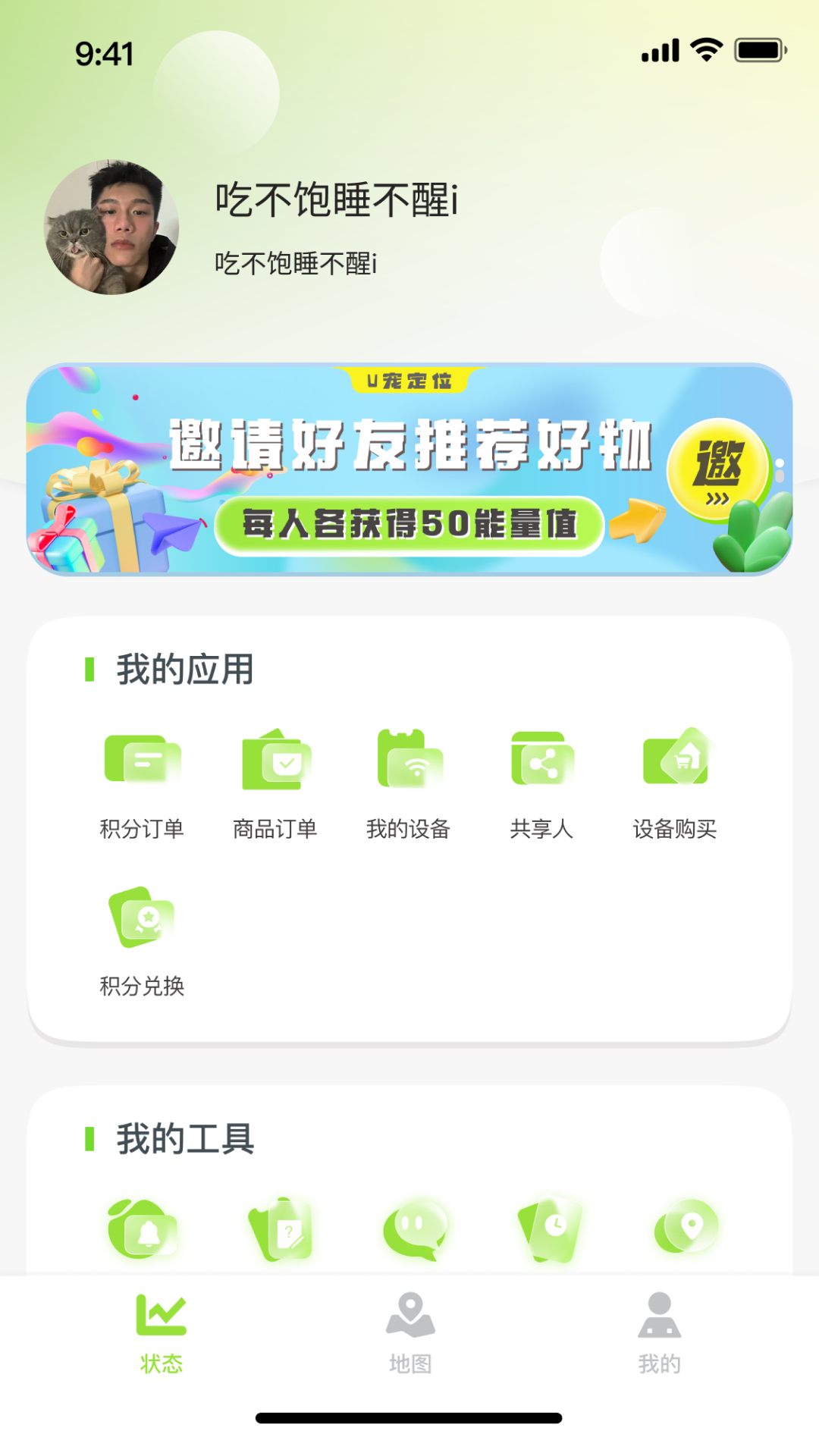The width and height of the screenshot is (819, 1456).
Task: Open the bell reminder tool
Action: point(143,1229)
